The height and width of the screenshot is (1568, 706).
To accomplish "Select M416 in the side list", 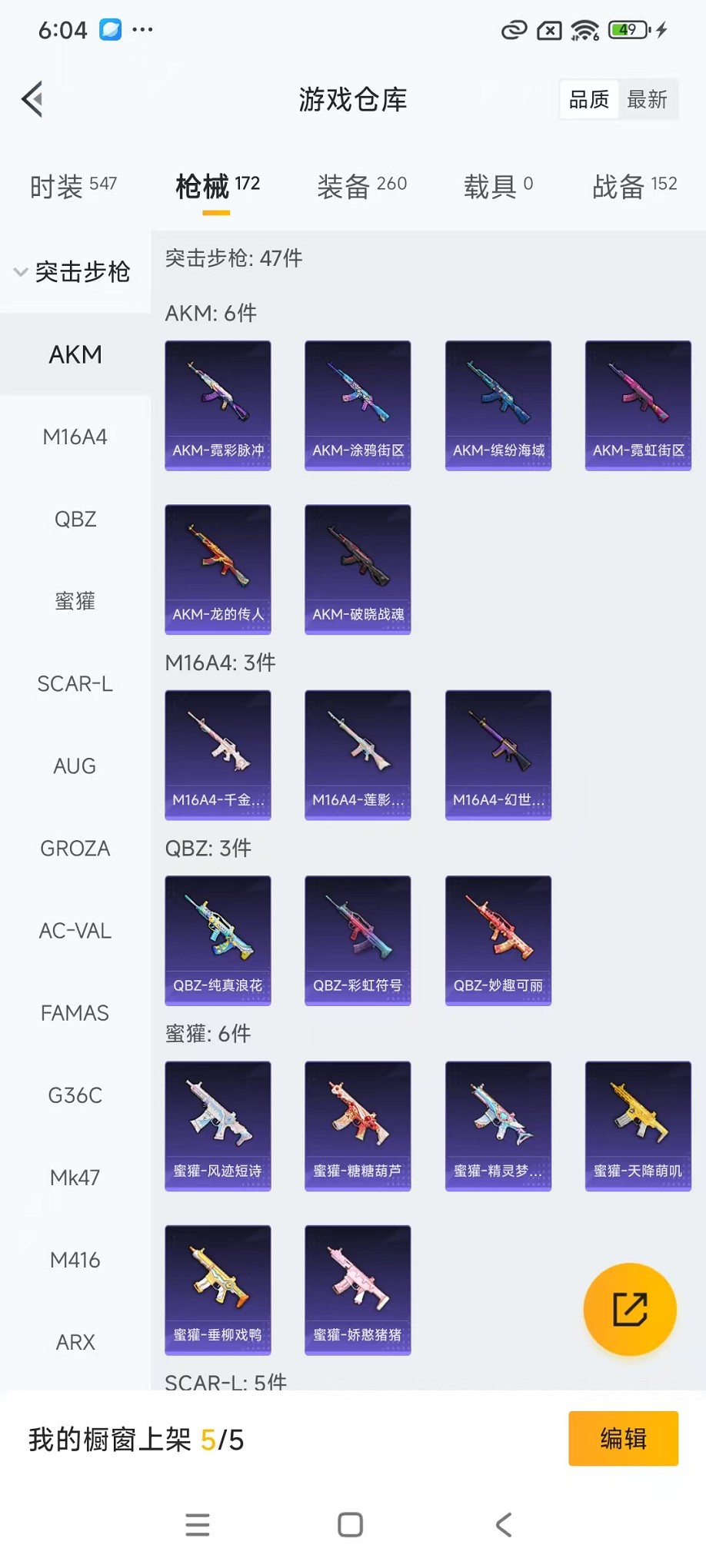I will coord(75,1259).
